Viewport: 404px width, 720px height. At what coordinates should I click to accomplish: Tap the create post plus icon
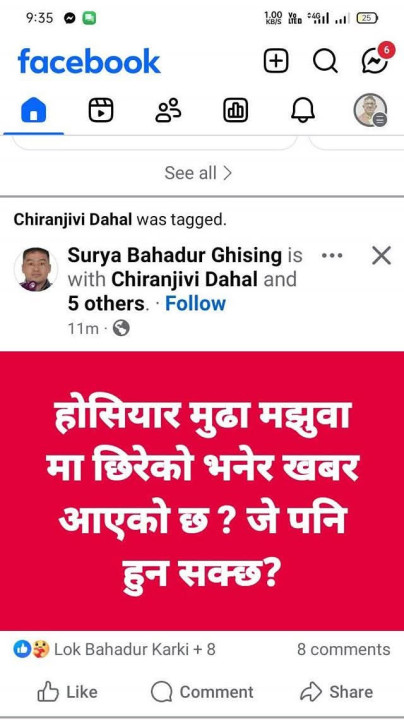[275, 61]
